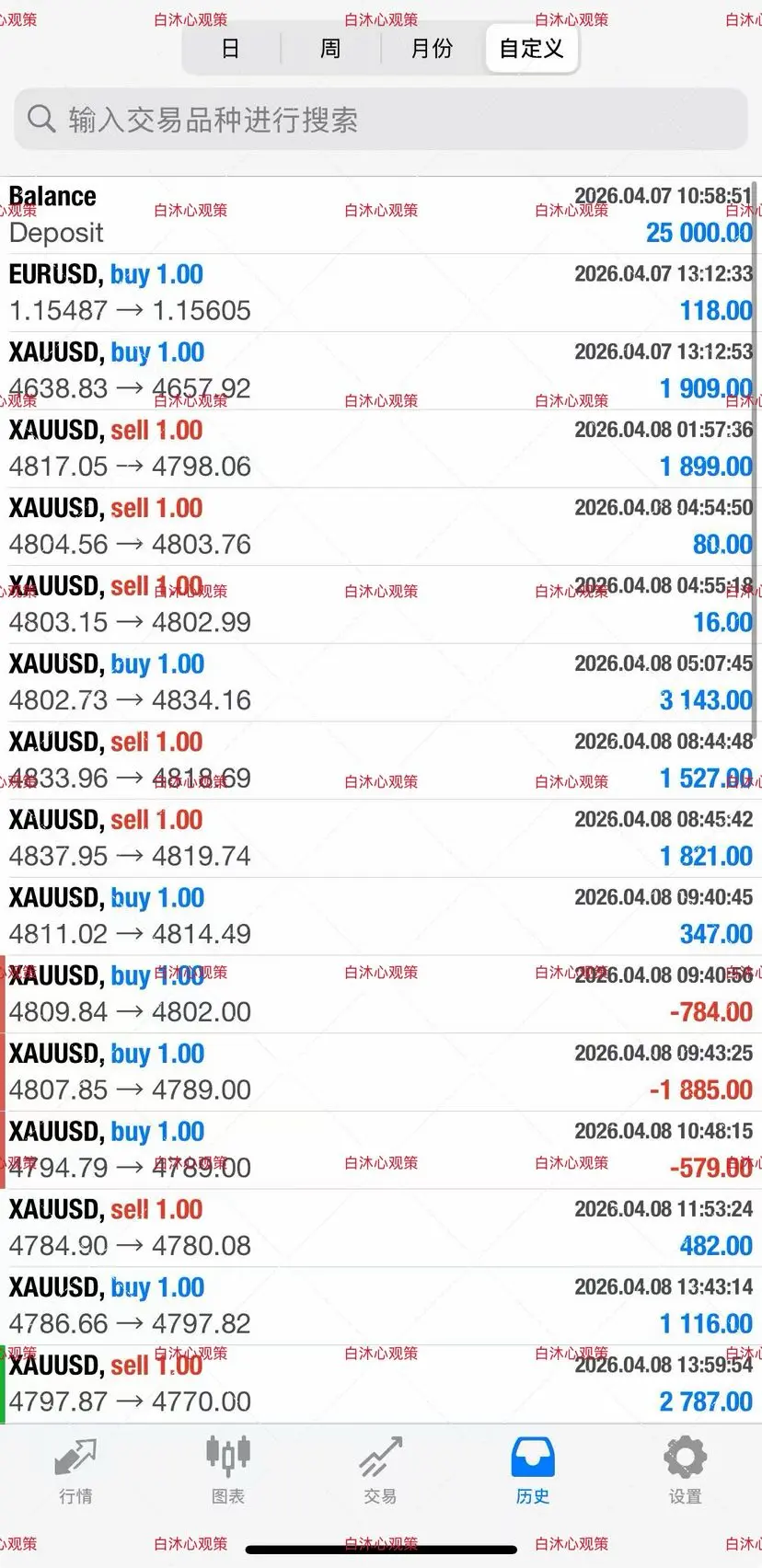Go to the 交易 tab

(x=380, y=1470)
